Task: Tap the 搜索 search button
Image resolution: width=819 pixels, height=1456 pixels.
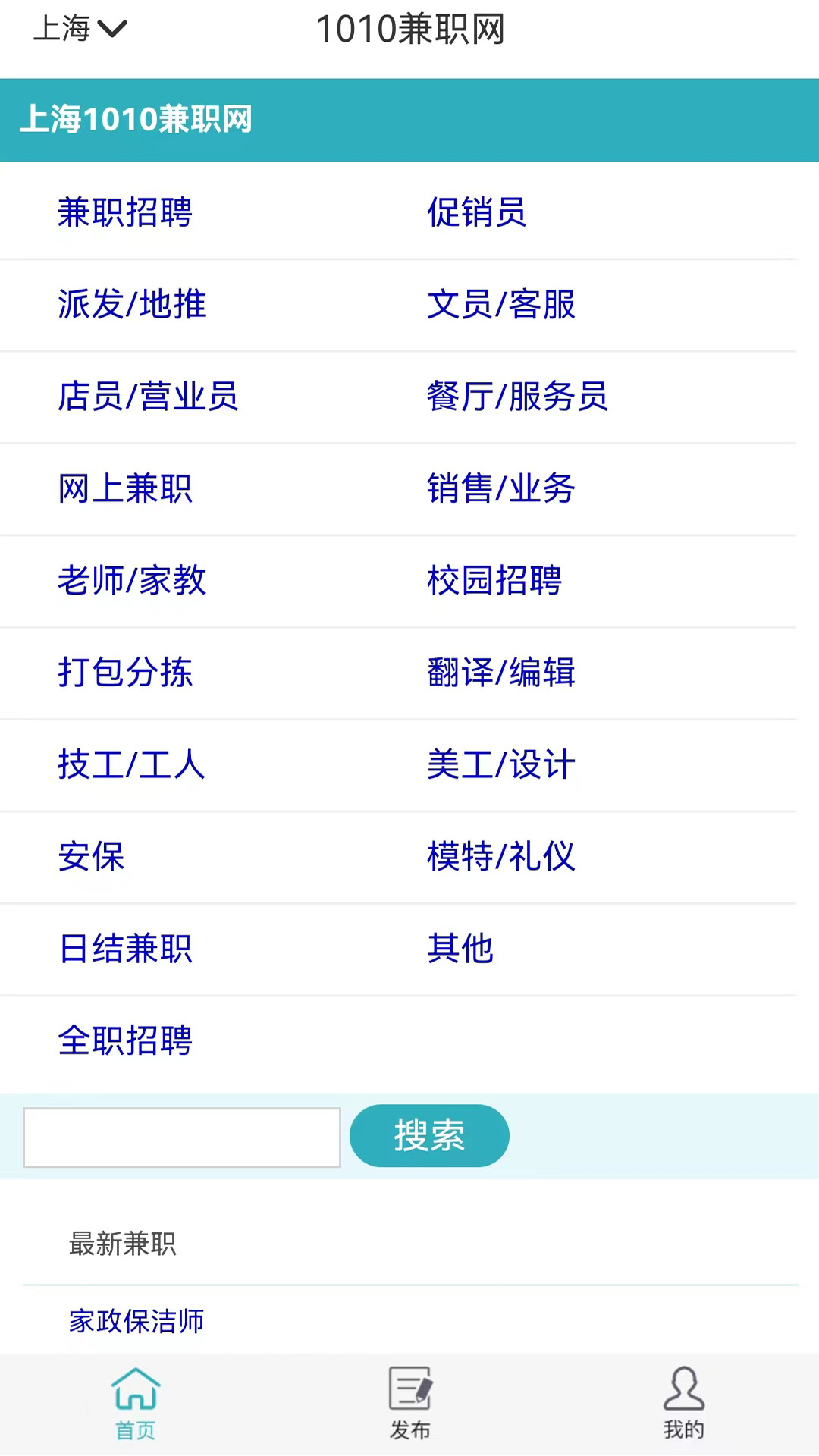Action: click(x=428, y=1135)
